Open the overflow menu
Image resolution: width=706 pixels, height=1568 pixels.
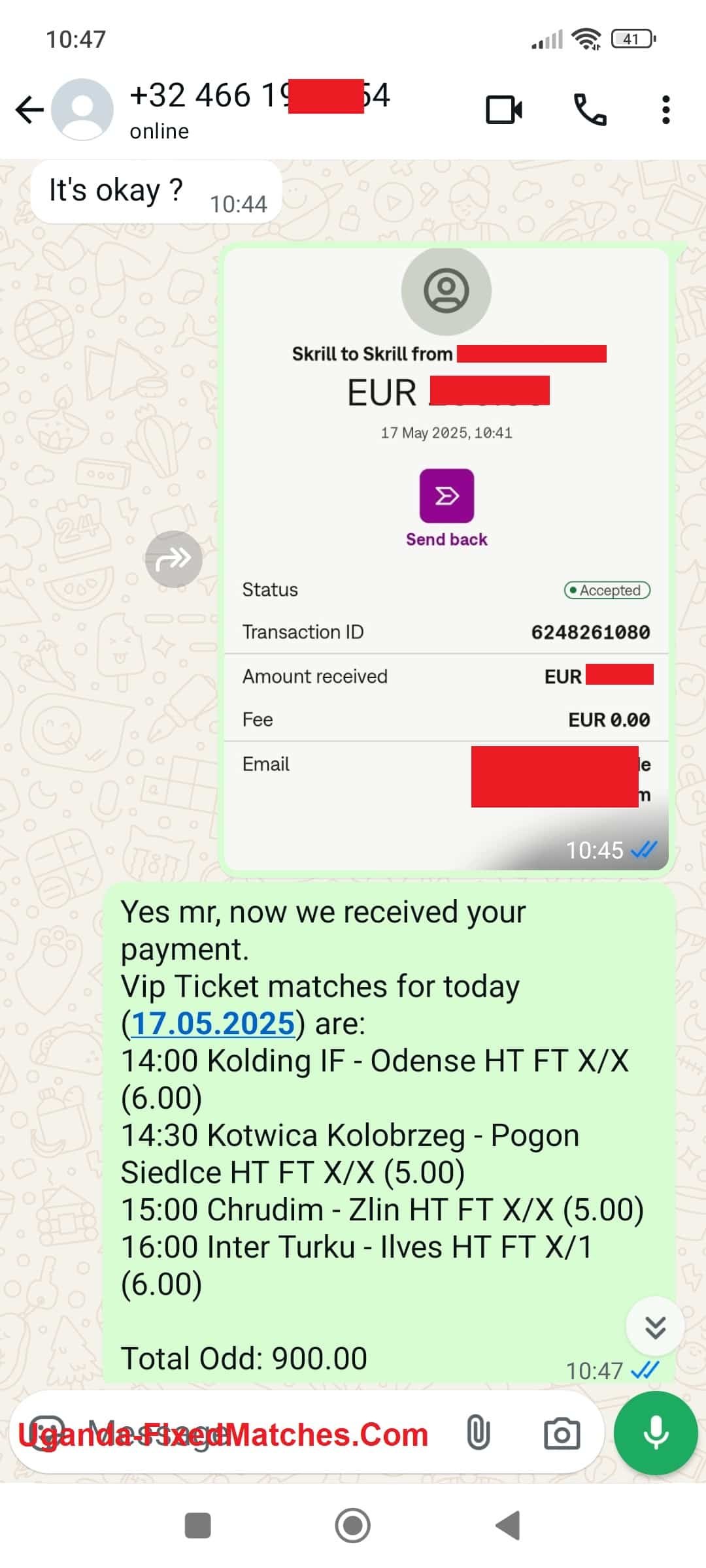pyautogui.click(x=665, y=110)
